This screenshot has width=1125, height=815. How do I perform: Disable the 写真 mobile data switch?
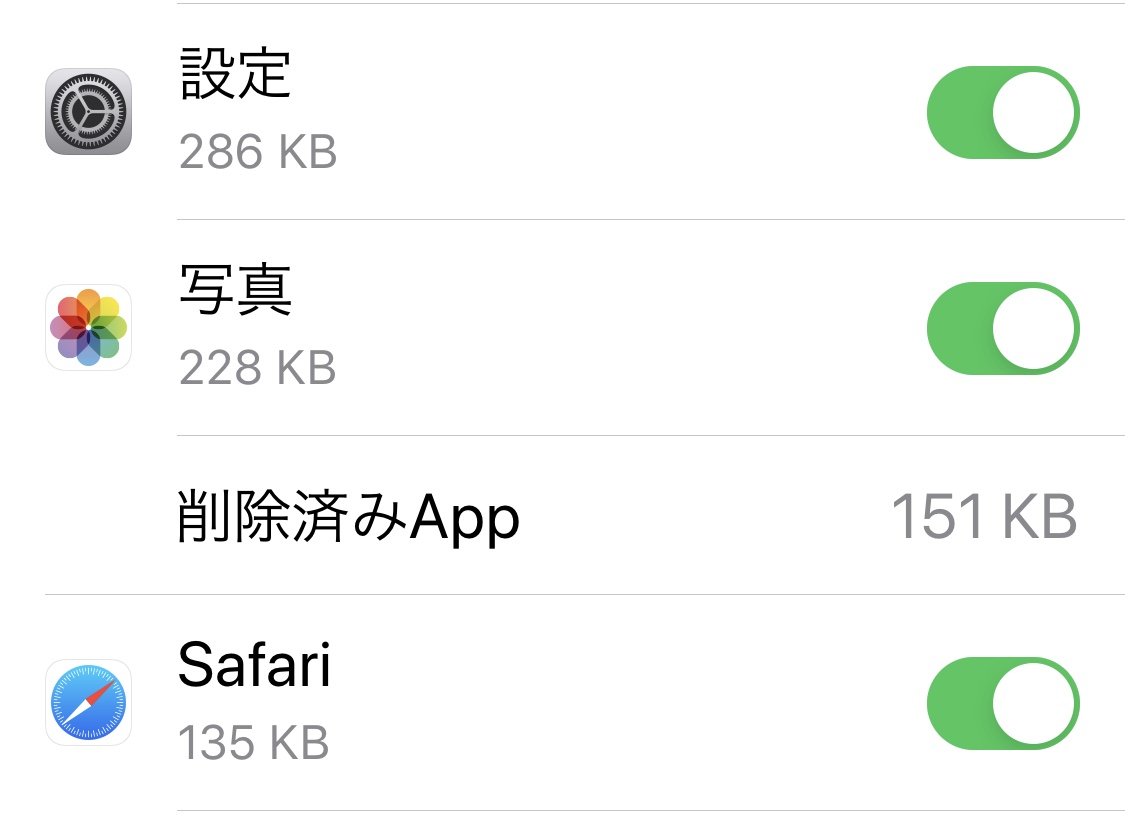pos(1003,328)
